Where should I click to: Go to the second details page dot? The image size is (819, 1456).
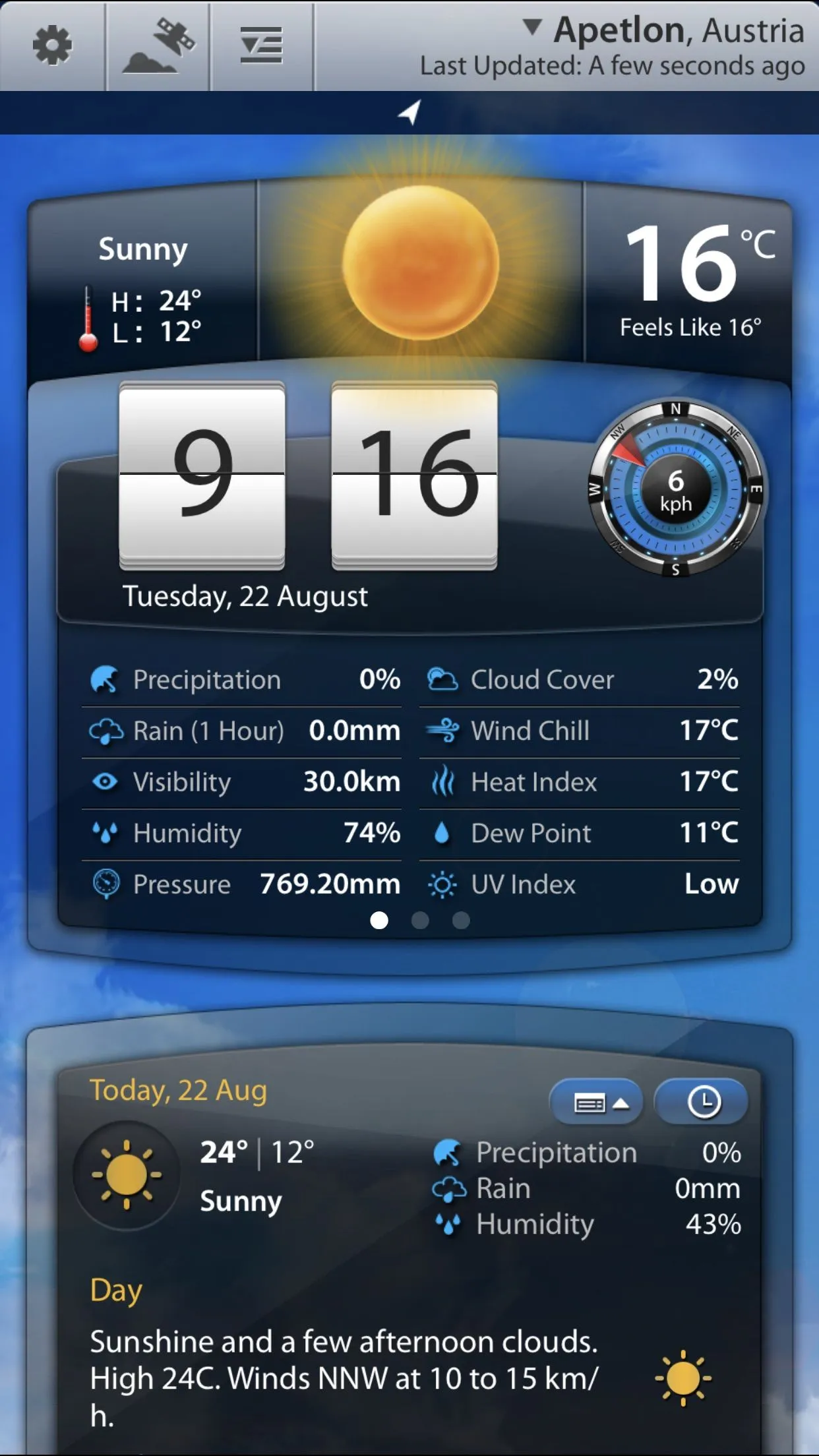[x=420, y=920]
